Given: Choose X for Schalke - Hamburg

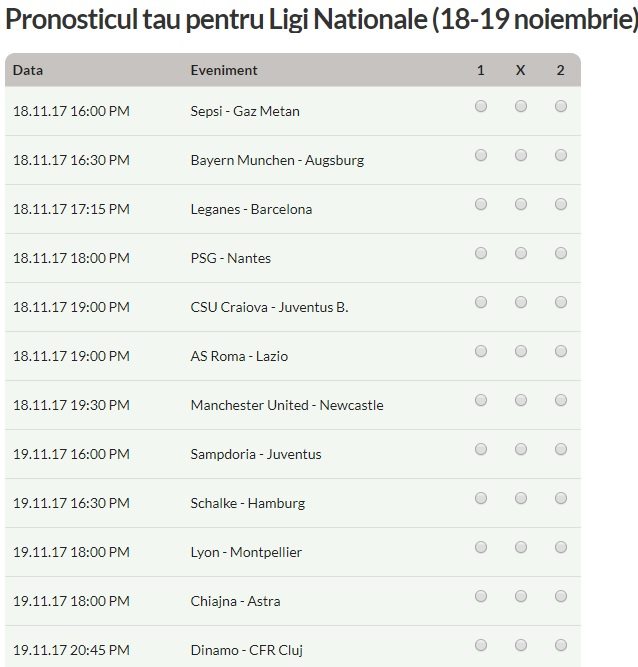Looking at the screenshot, I should pyautogui.click(x=521, y=498).
